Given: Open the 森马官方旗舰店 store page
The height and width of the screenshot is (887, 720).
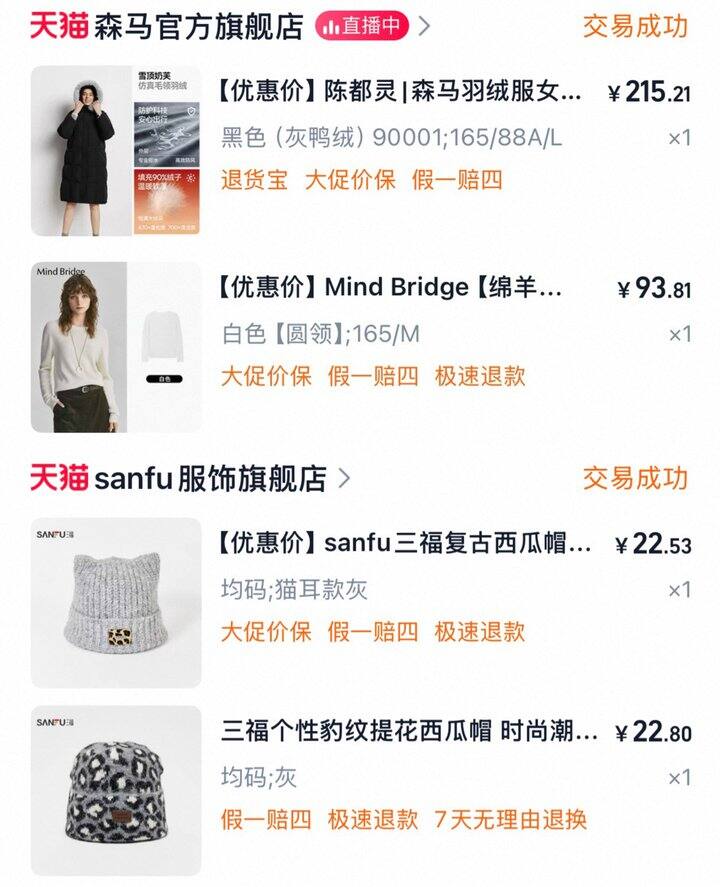Looking at the screenshot, I should click(198, 27).
